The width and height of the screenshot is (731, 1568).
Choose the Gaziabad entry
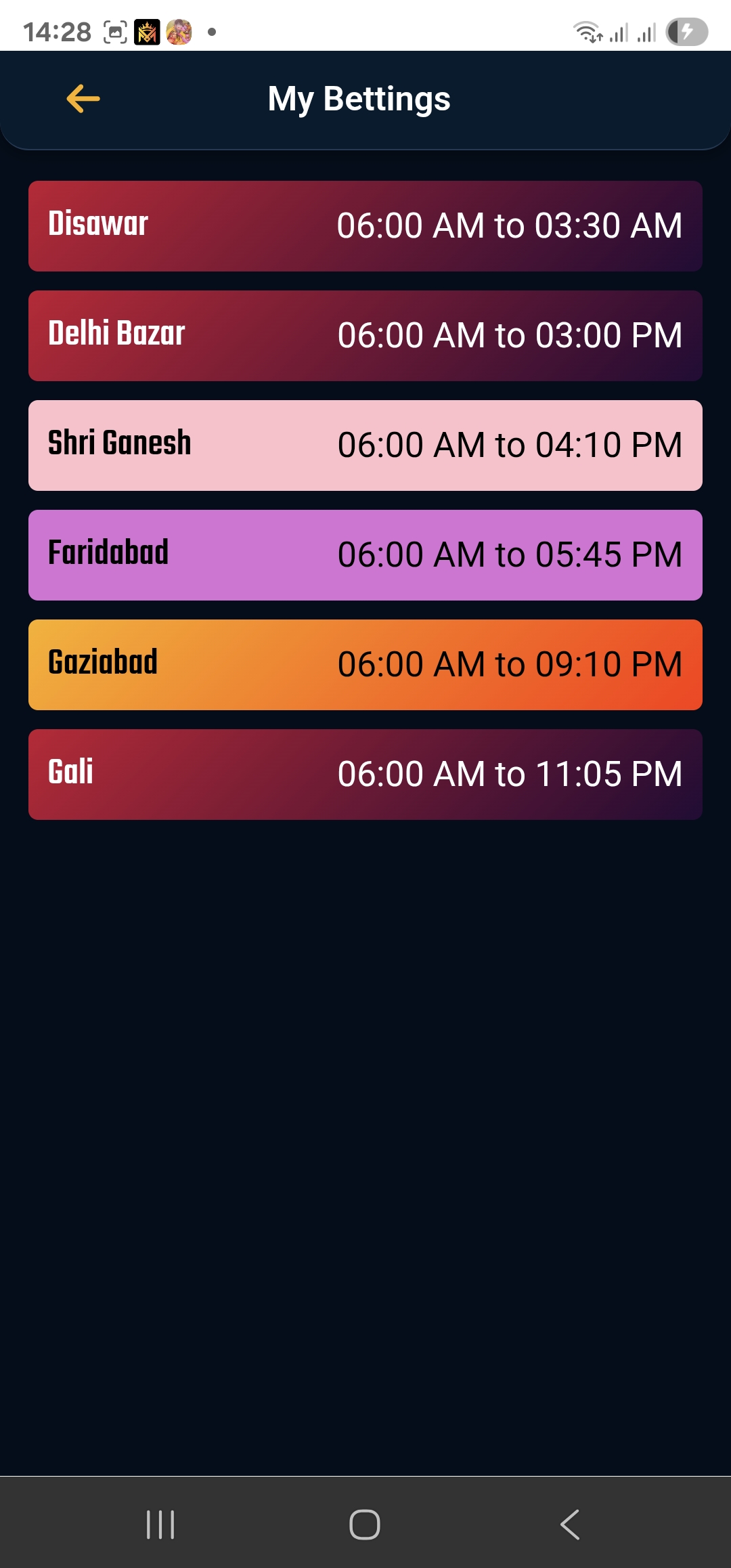pyautogui.click(x=365, y=665)
